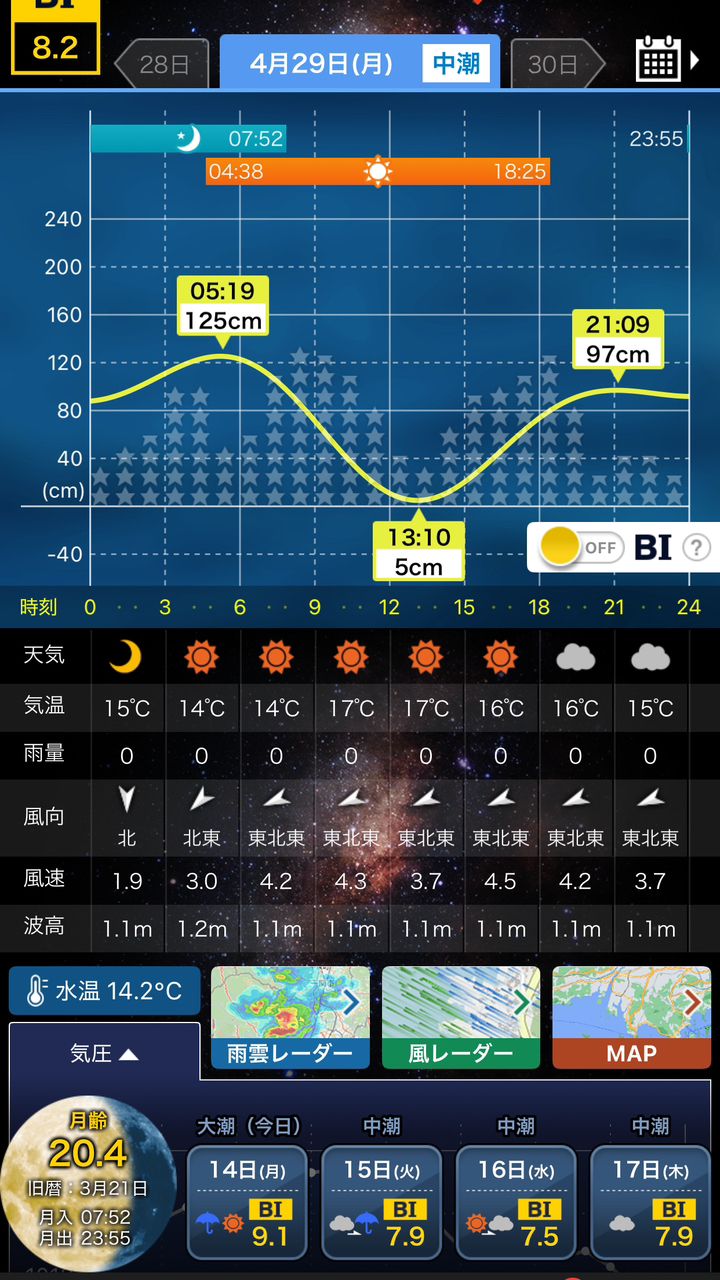Open the 雨雲レーダー rain radar

[290, 1017]
